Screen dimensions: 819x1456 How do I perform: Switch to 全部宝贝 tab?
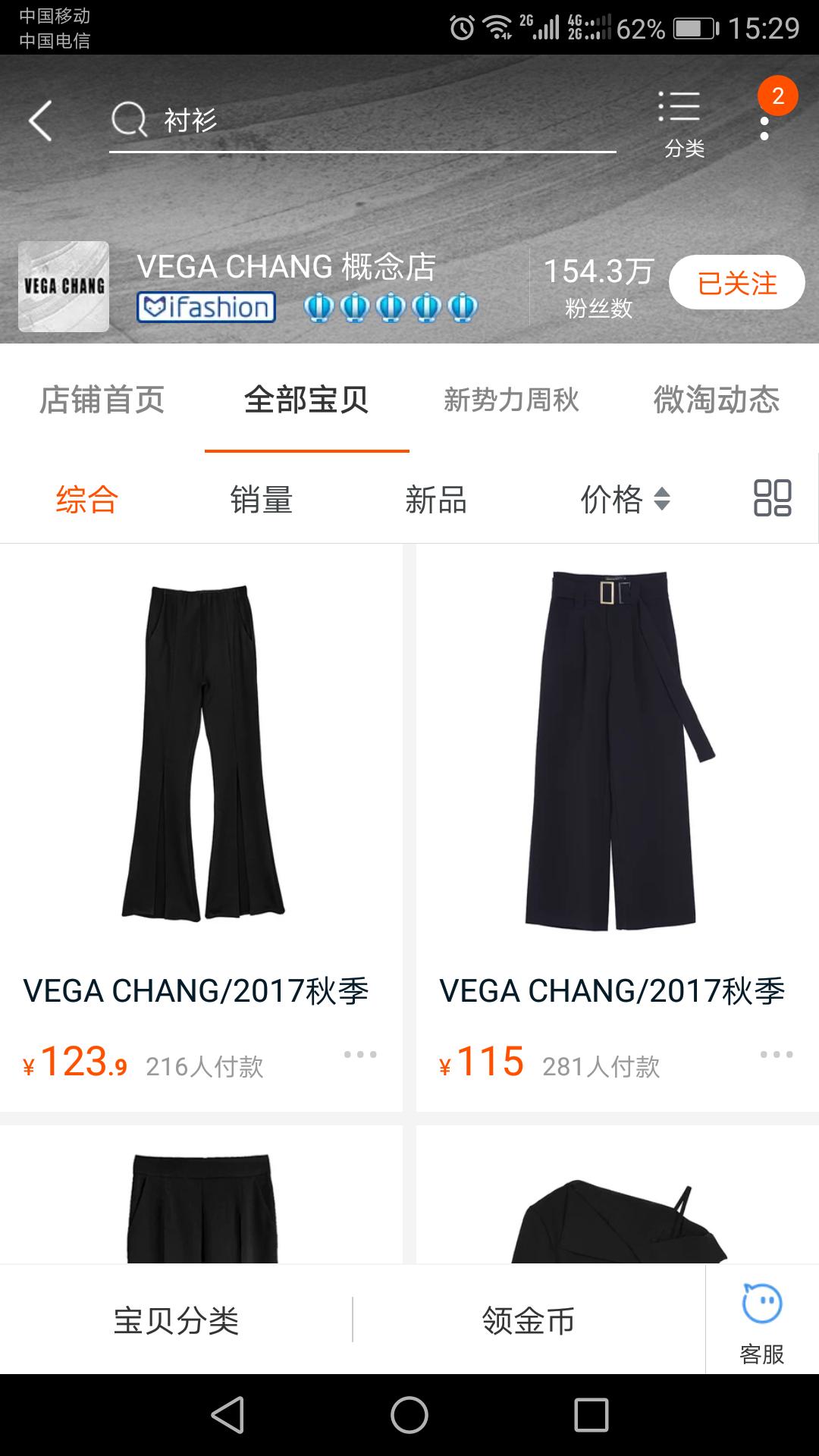pos(308,402)
